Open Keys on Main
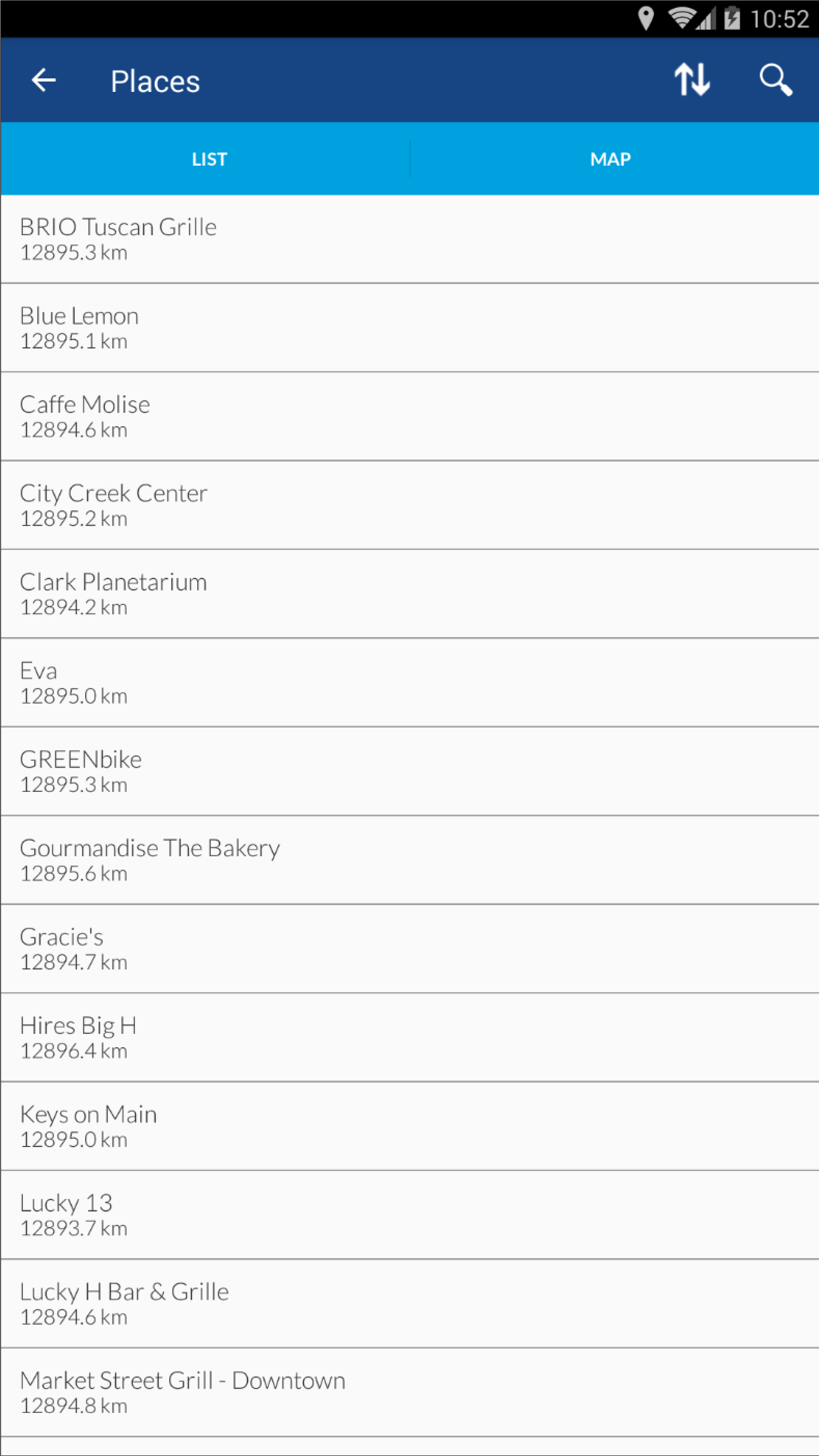Screen dimensions: 819x1456 (x=410, y=1126)
